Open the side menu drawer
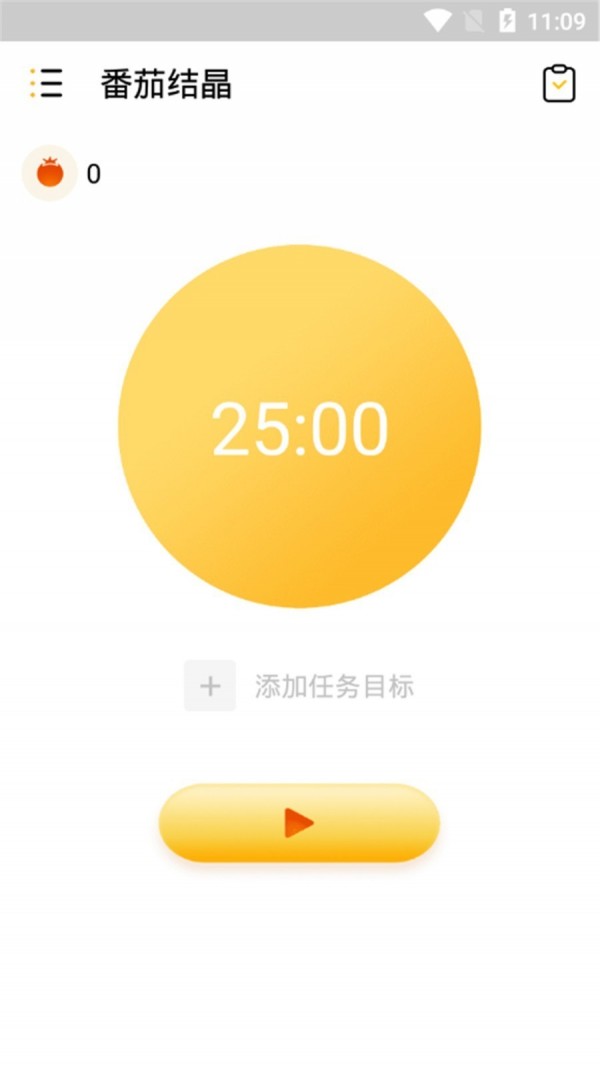The image size is (600, 1067). 47,84
